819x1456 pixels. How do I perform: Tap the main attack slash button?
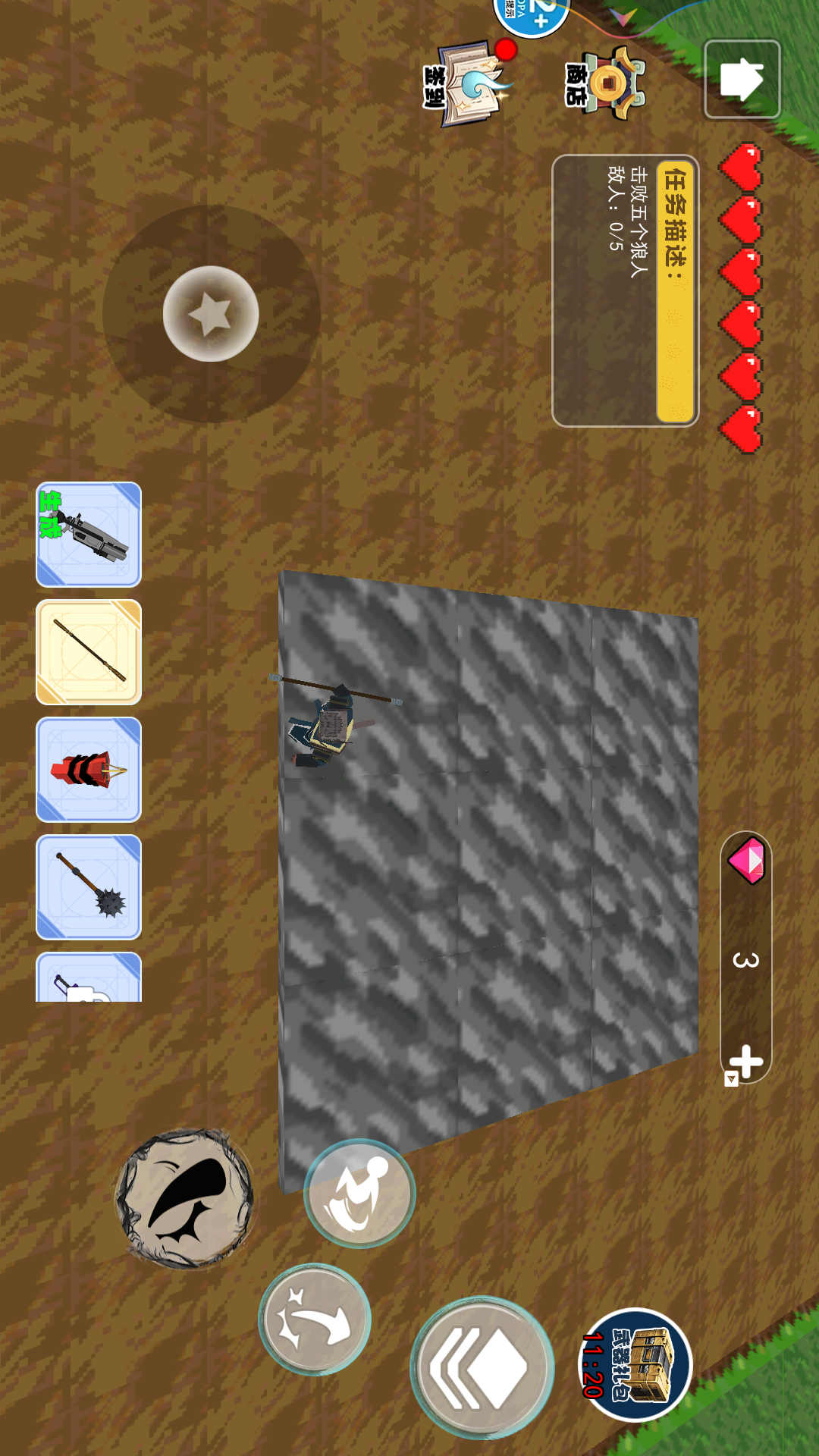[184, 1198]
